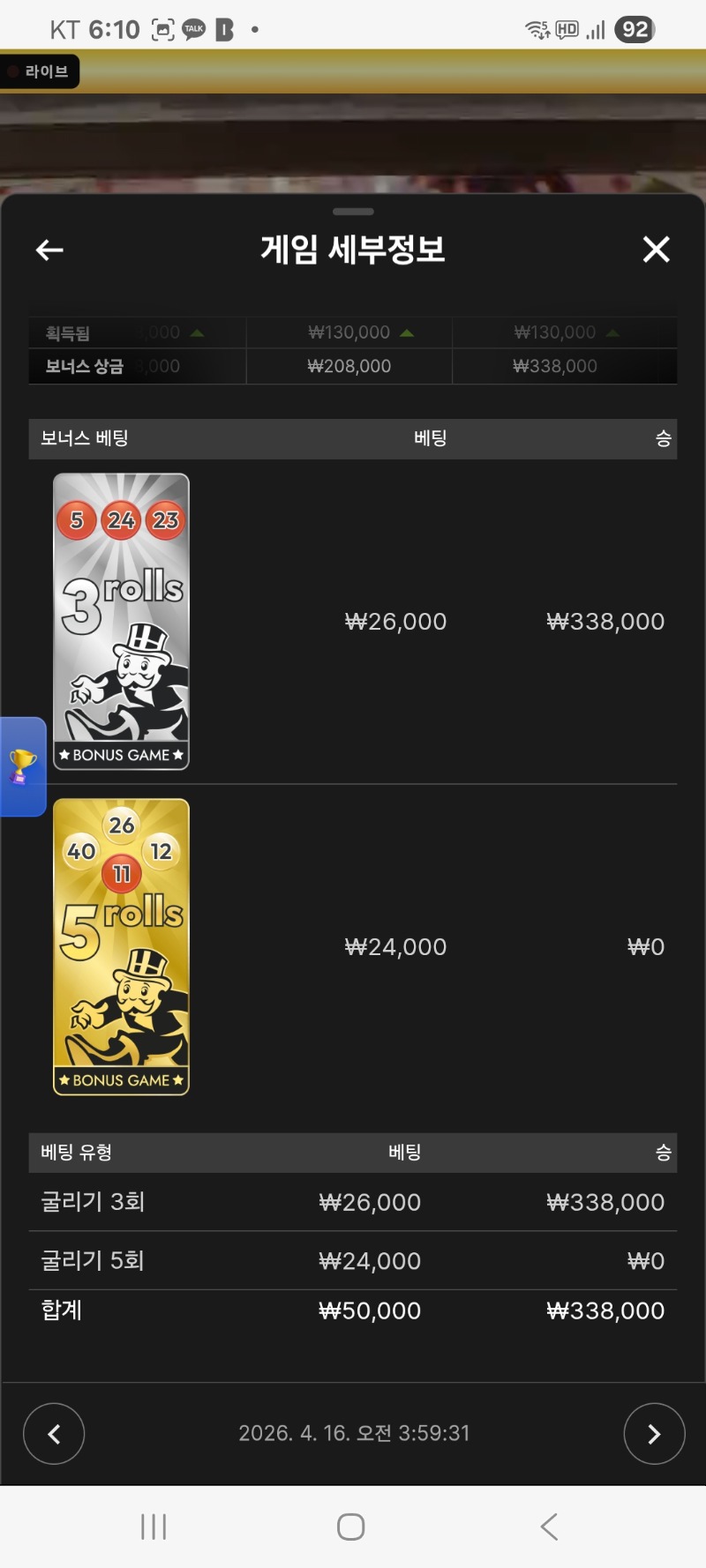
Task: Tap the 라이브 badge at top
Action: (x=39, y=71)
